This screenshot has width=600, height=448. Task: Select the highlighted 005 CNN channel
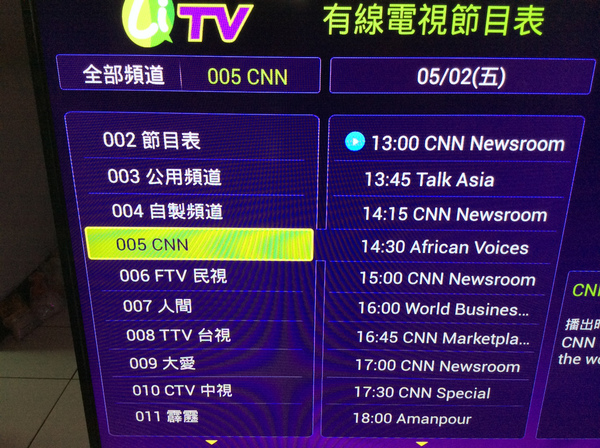click(199, 244)
